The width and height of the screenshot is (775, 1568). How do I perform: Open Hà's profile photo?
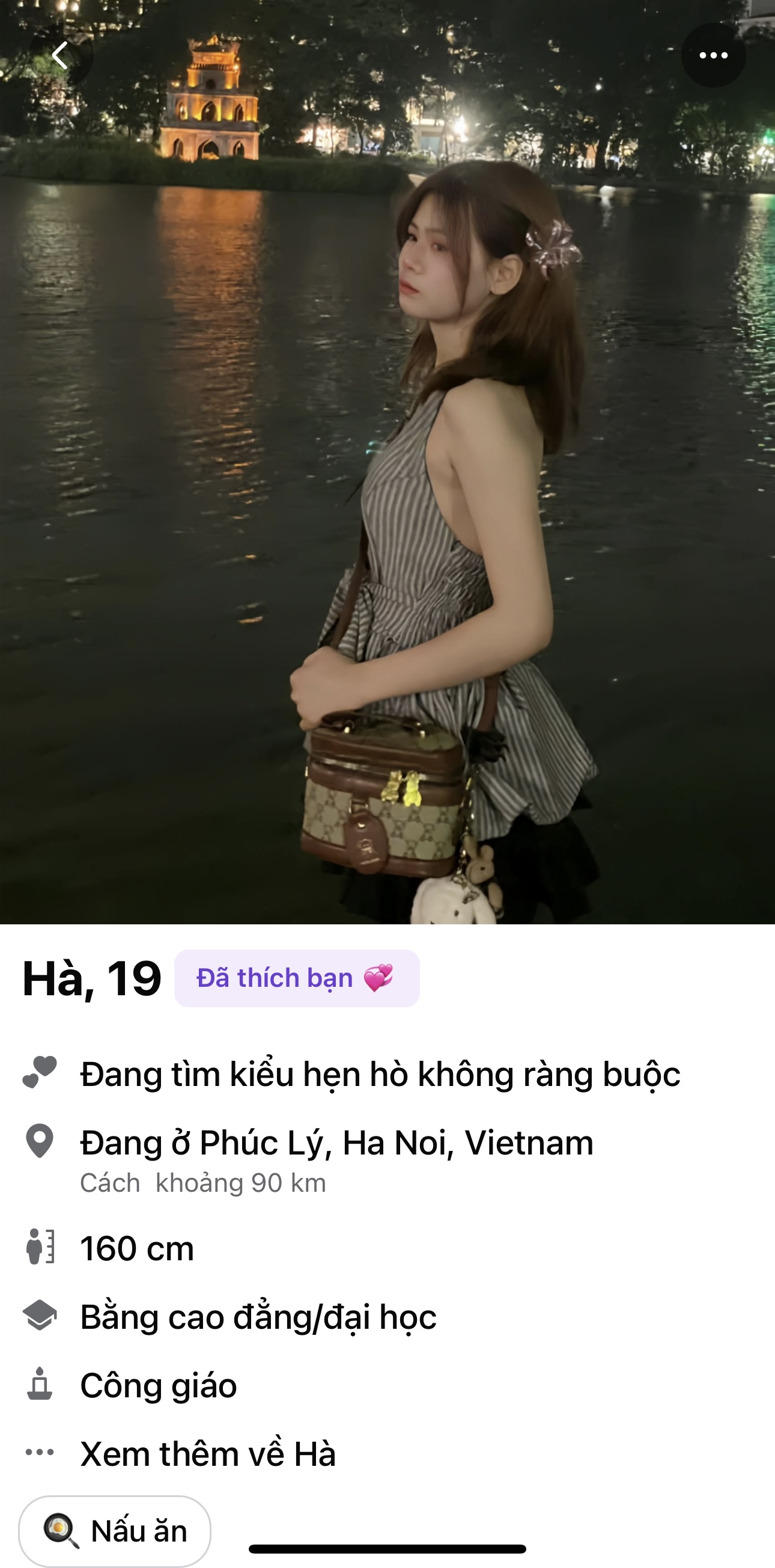tap(387, 487)
